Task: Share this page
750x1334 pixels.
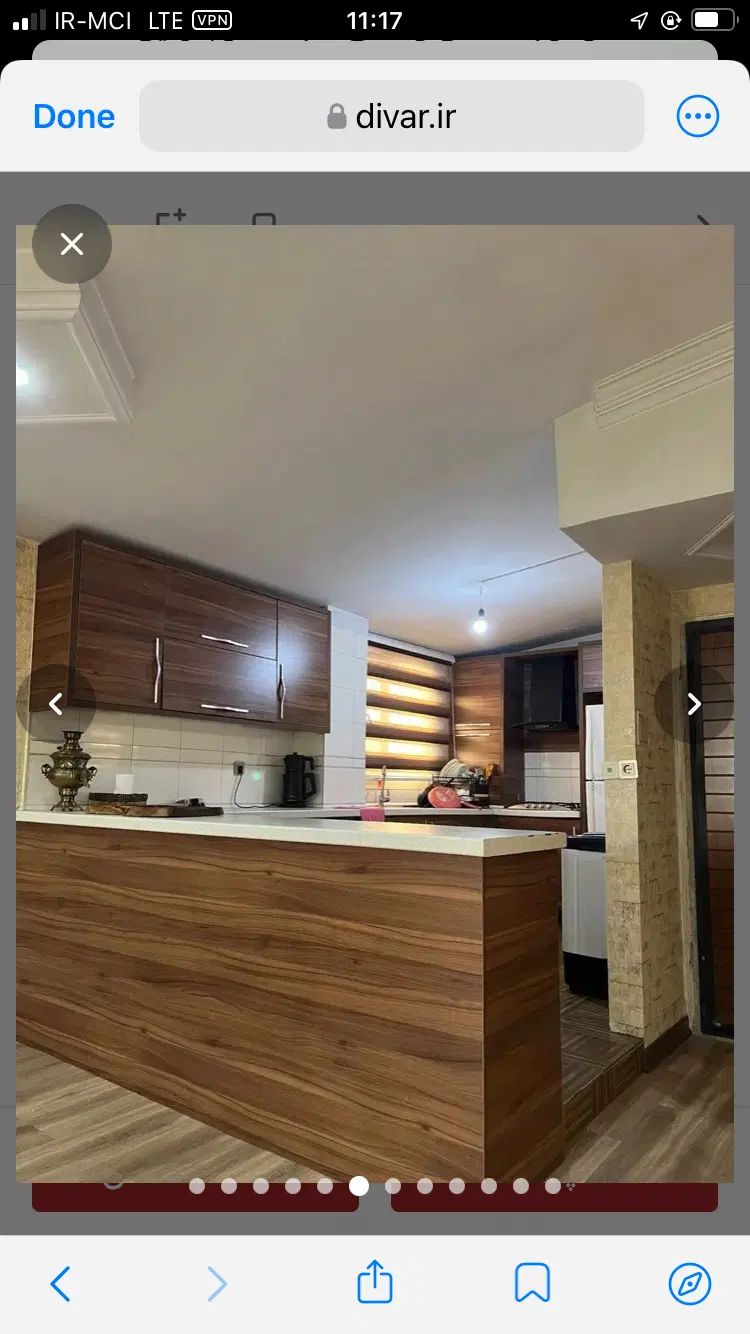Action: pyautogui.click(x=375, y=1282)
